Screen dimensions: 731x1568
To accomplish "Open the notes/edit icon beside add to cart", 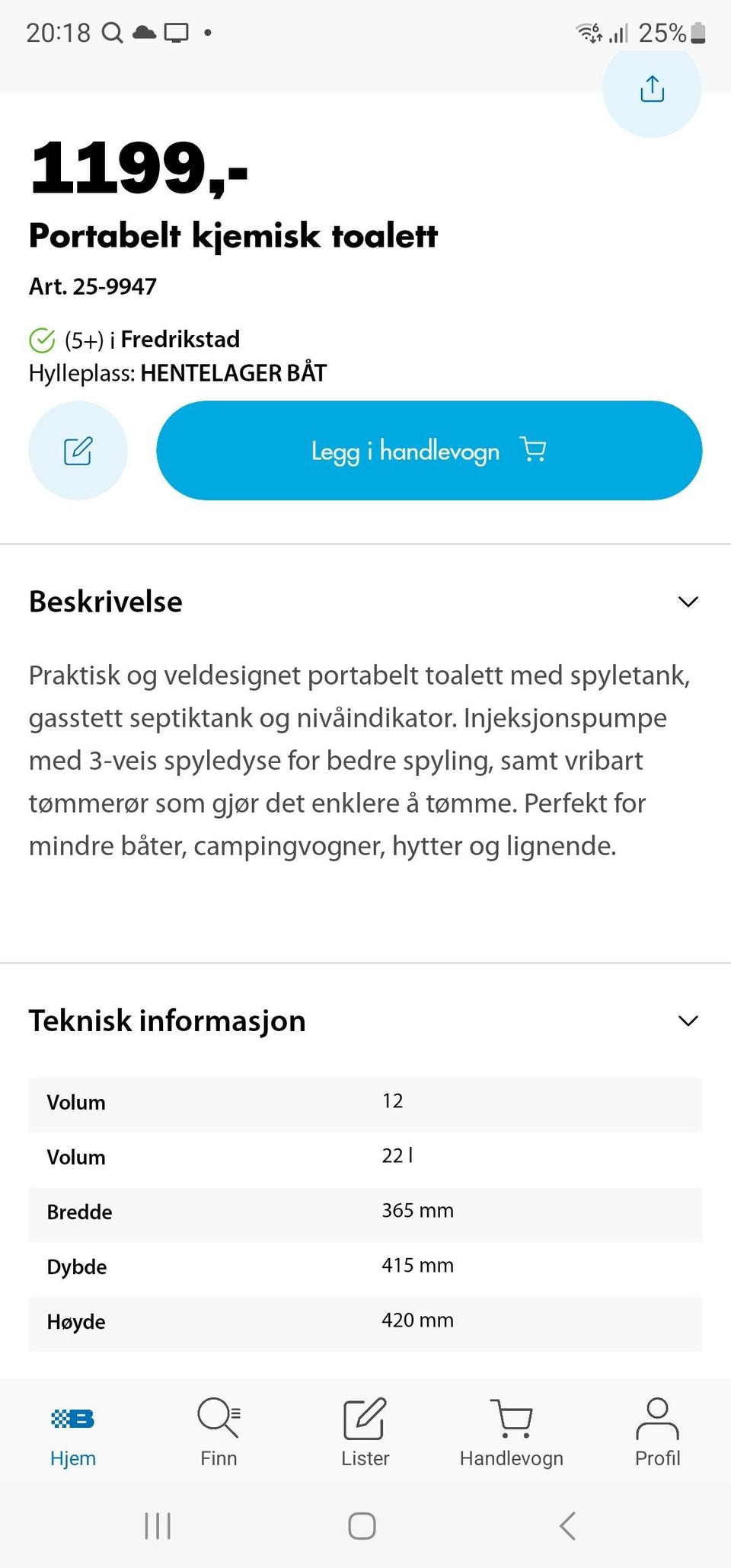I will click(78, 450).
